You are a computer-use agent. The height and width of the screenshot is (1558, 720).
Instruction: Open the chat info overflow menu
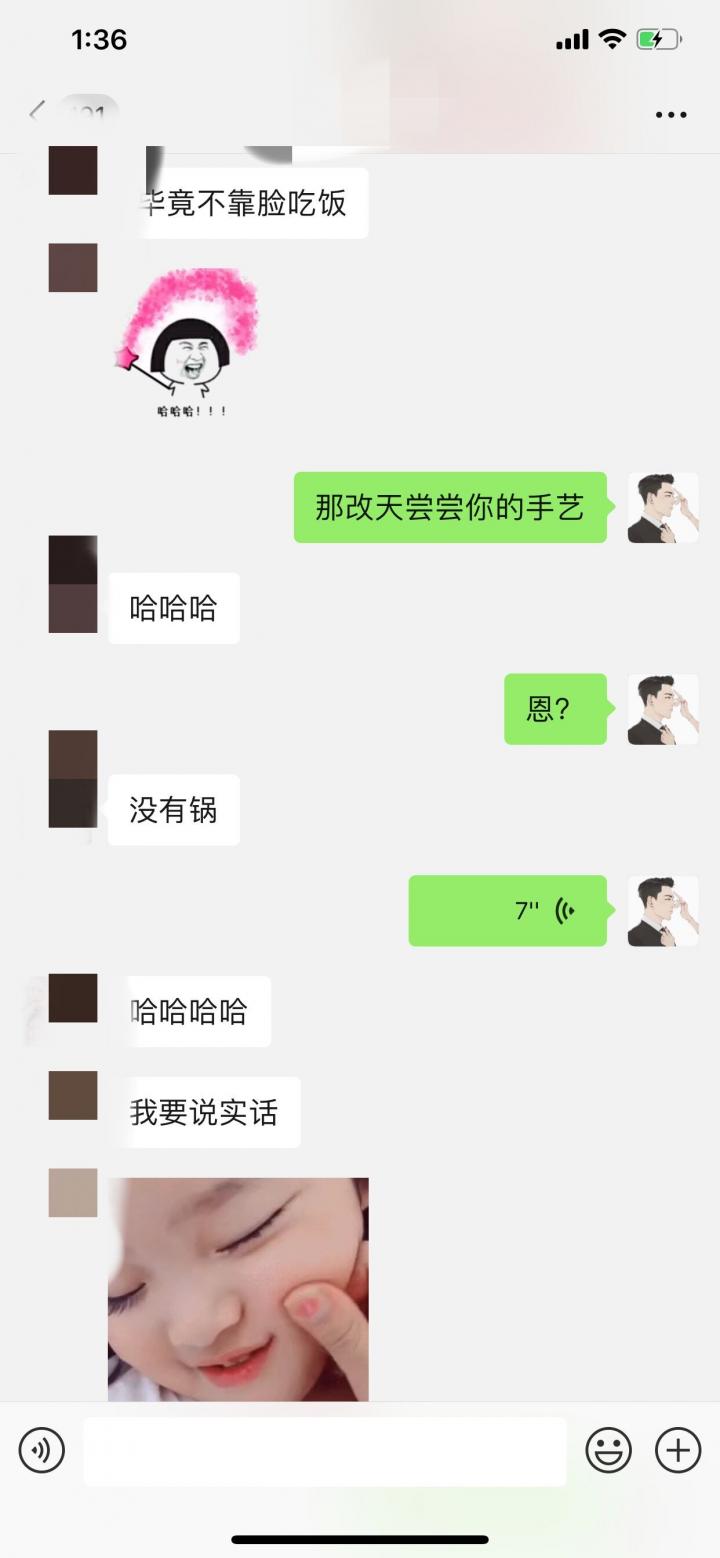pyautogui.click(x=670, y=114)
